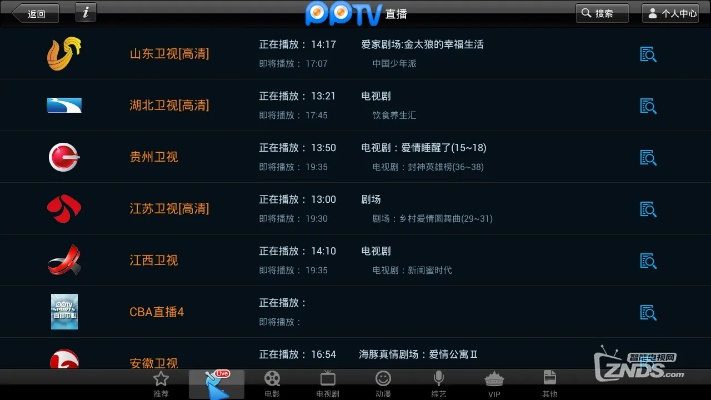
Task: Open 湖北卫视[高清] channel
Action: pos(169,105)
